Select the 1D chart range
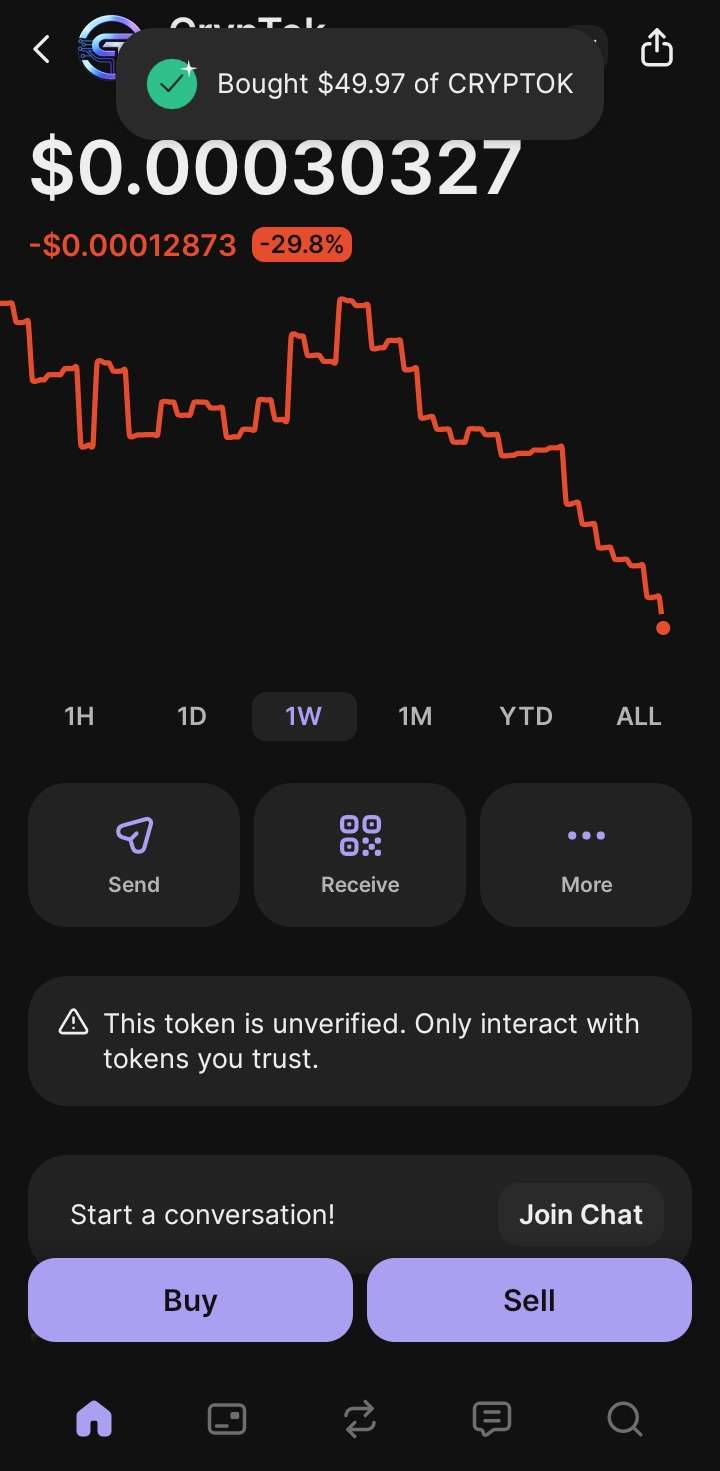The width and height of the screenshot is (720, 1471). pos(191,716)
